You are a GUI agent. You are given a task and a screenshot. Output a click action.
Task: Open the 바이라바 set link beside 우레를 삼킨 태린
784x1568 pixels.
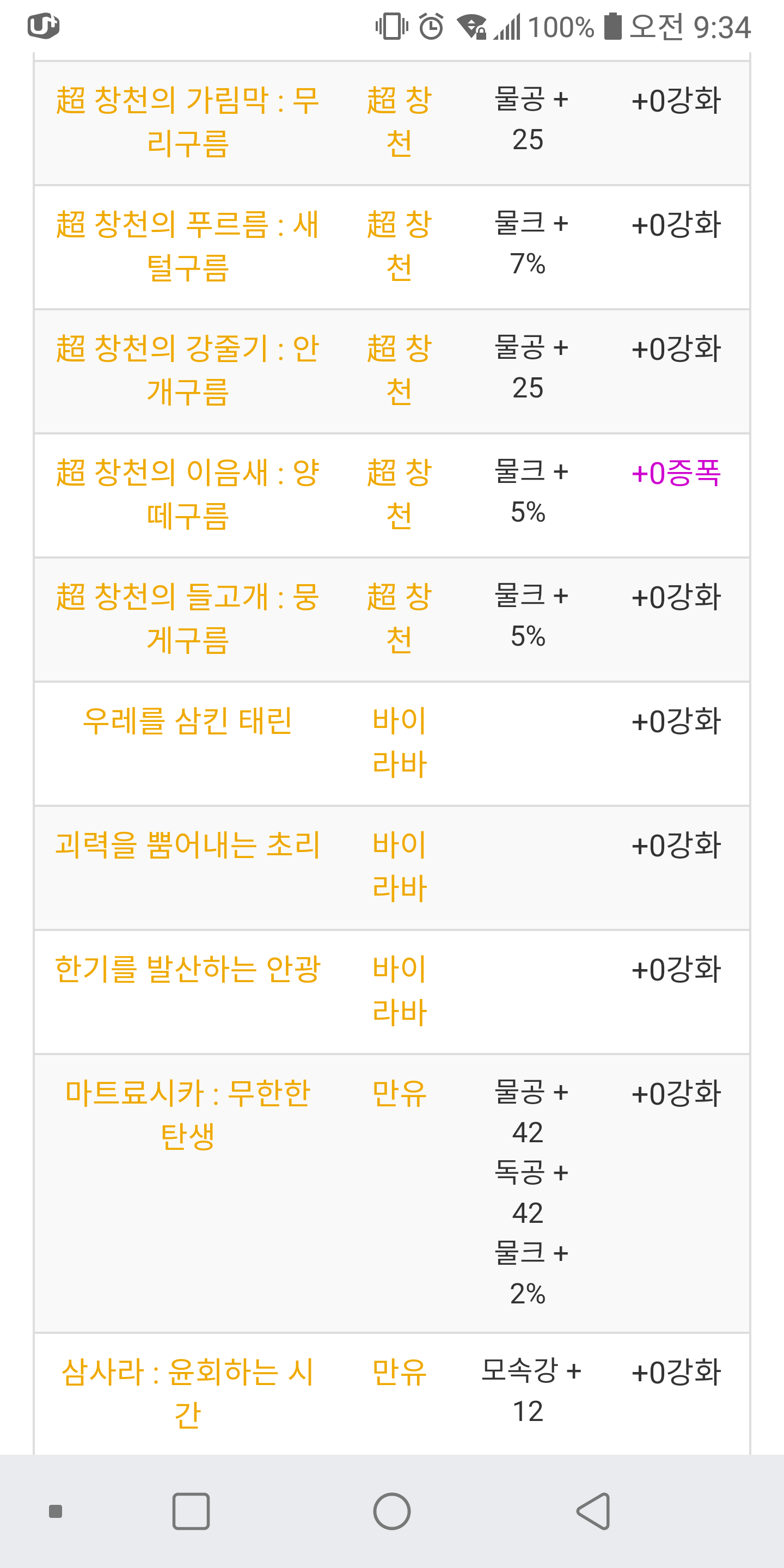[399, 743]
